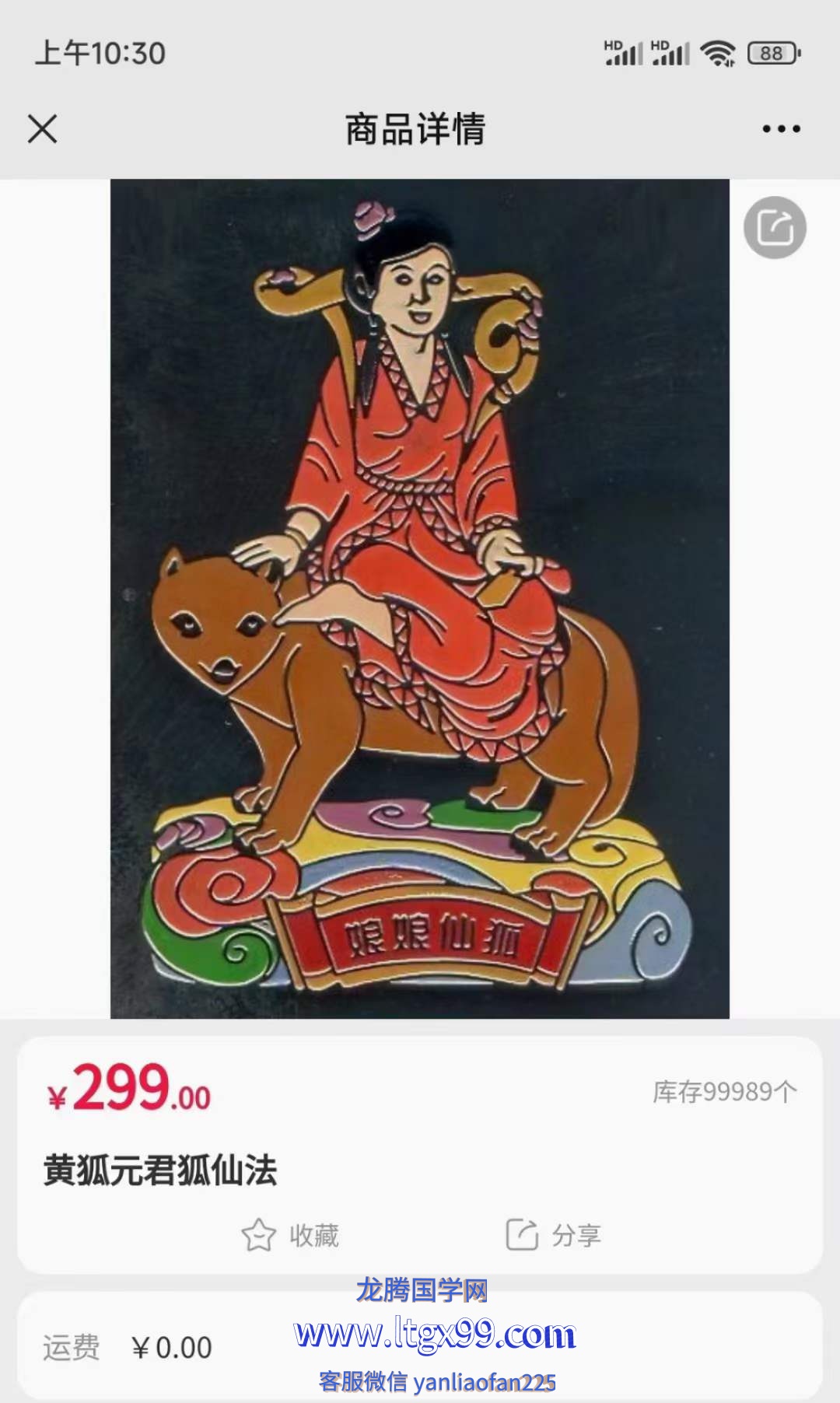The height and width of the screenshot is (1403, 840).
Task: Share this product via 分享
Action: click(553, 1235)
